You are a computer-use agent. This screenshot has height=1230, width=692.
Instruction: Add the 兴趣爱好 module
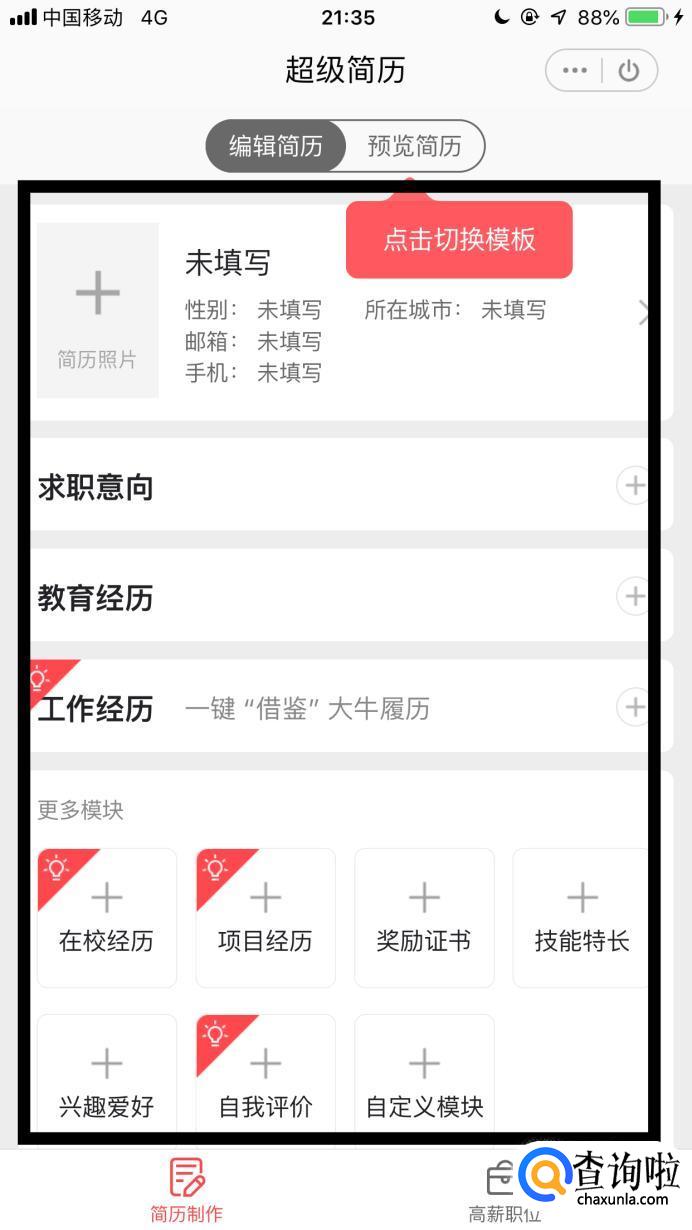pos(107,1080)
